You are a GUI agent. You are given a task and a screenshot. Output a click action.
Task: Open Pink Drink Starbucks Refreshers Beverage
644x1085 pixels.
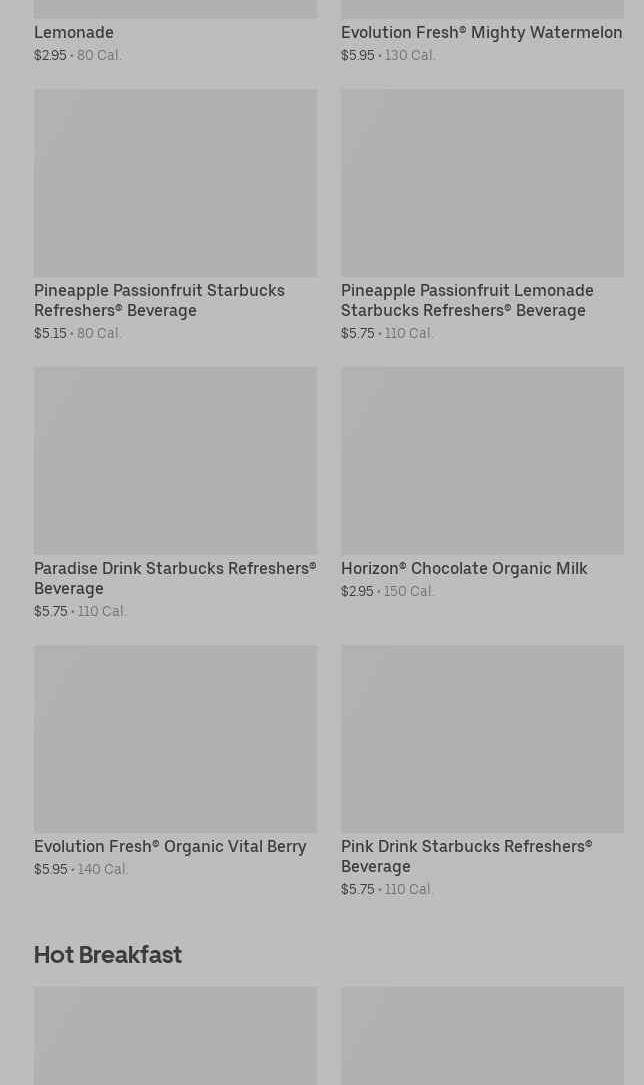click(x=481, y=739)
